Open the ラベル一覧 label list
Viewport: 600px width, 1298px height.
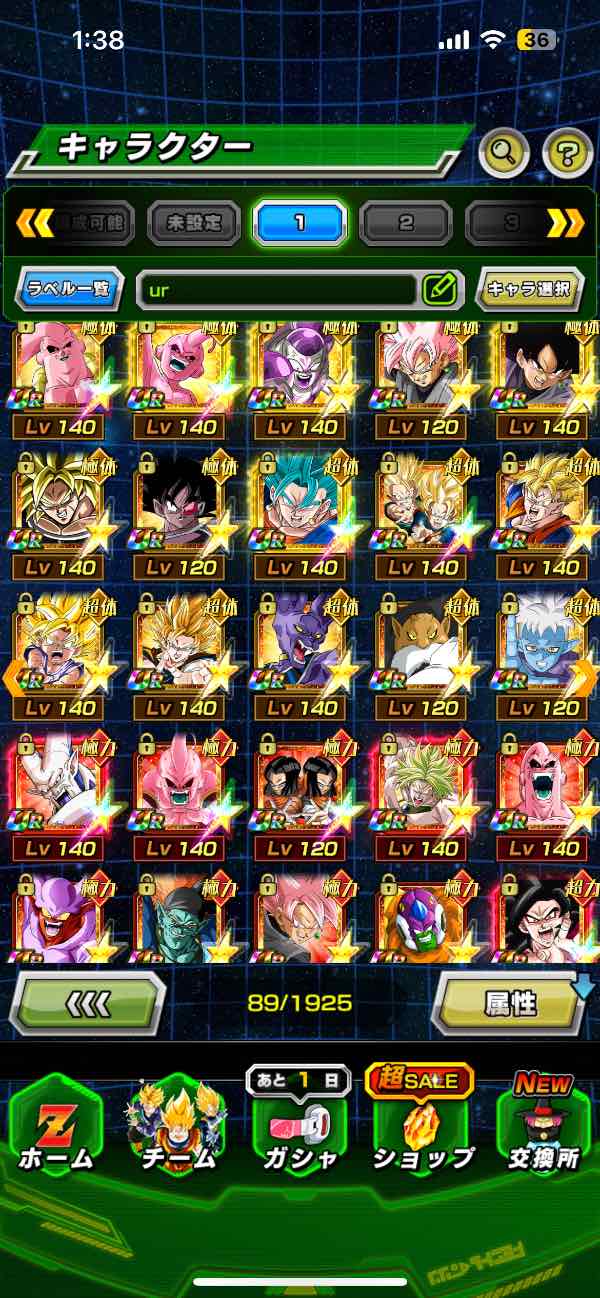[70, 290]
